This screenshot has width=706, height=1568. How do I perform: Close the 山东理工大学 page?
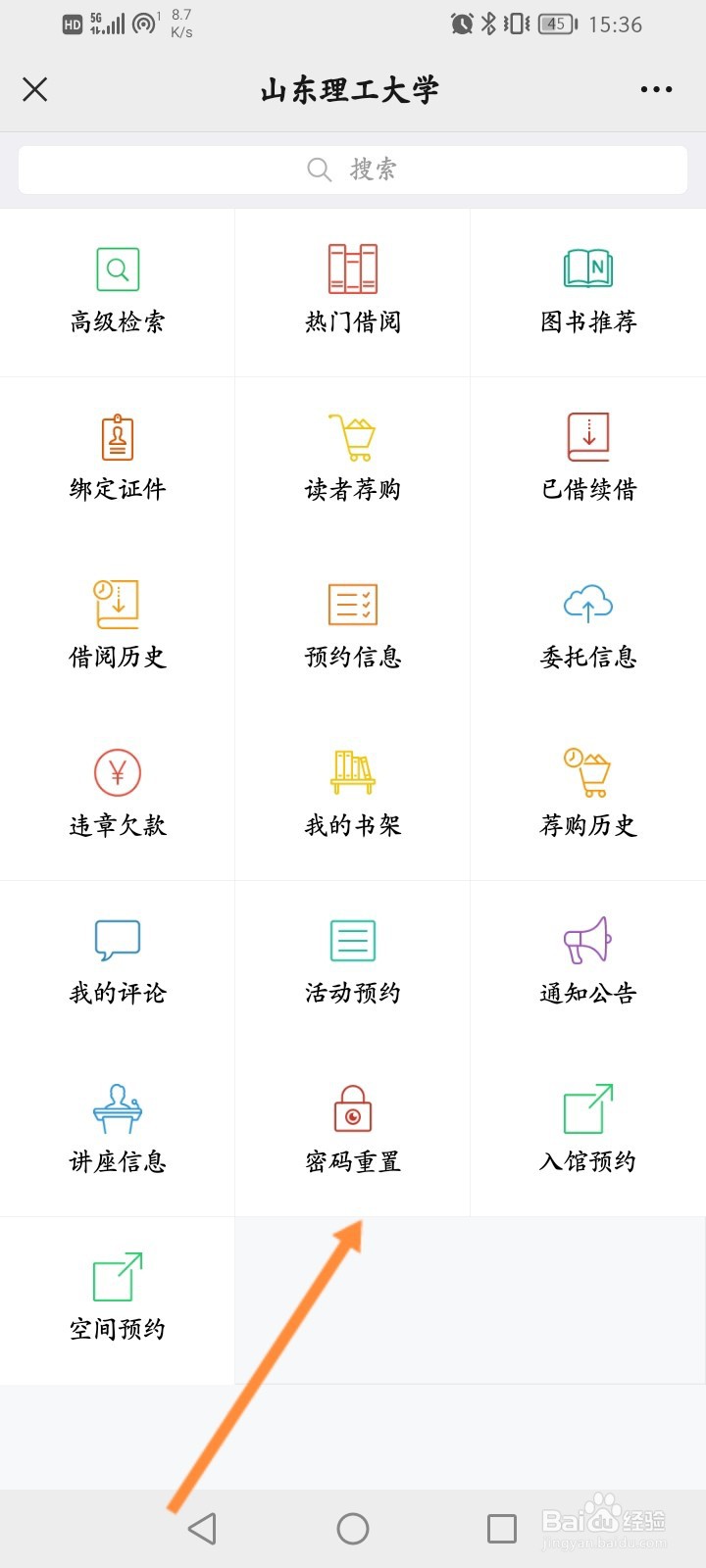pyautogui.click(x=35, y=90)
